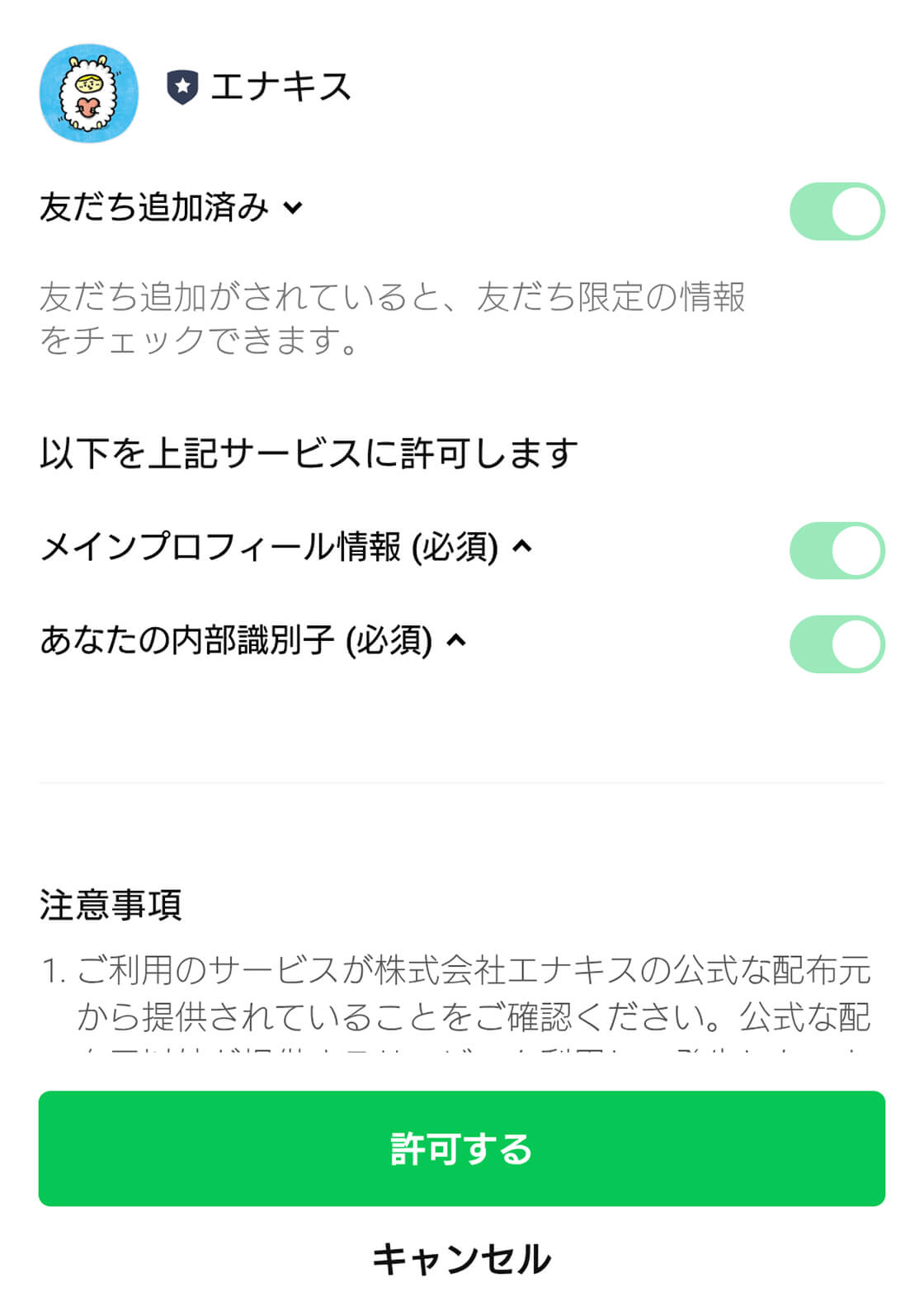Image resolution: width=924 pixels, height=1315 pixels.
Task: Disable the 友だち追加済み toggle switch
Action: click(836, 210)
